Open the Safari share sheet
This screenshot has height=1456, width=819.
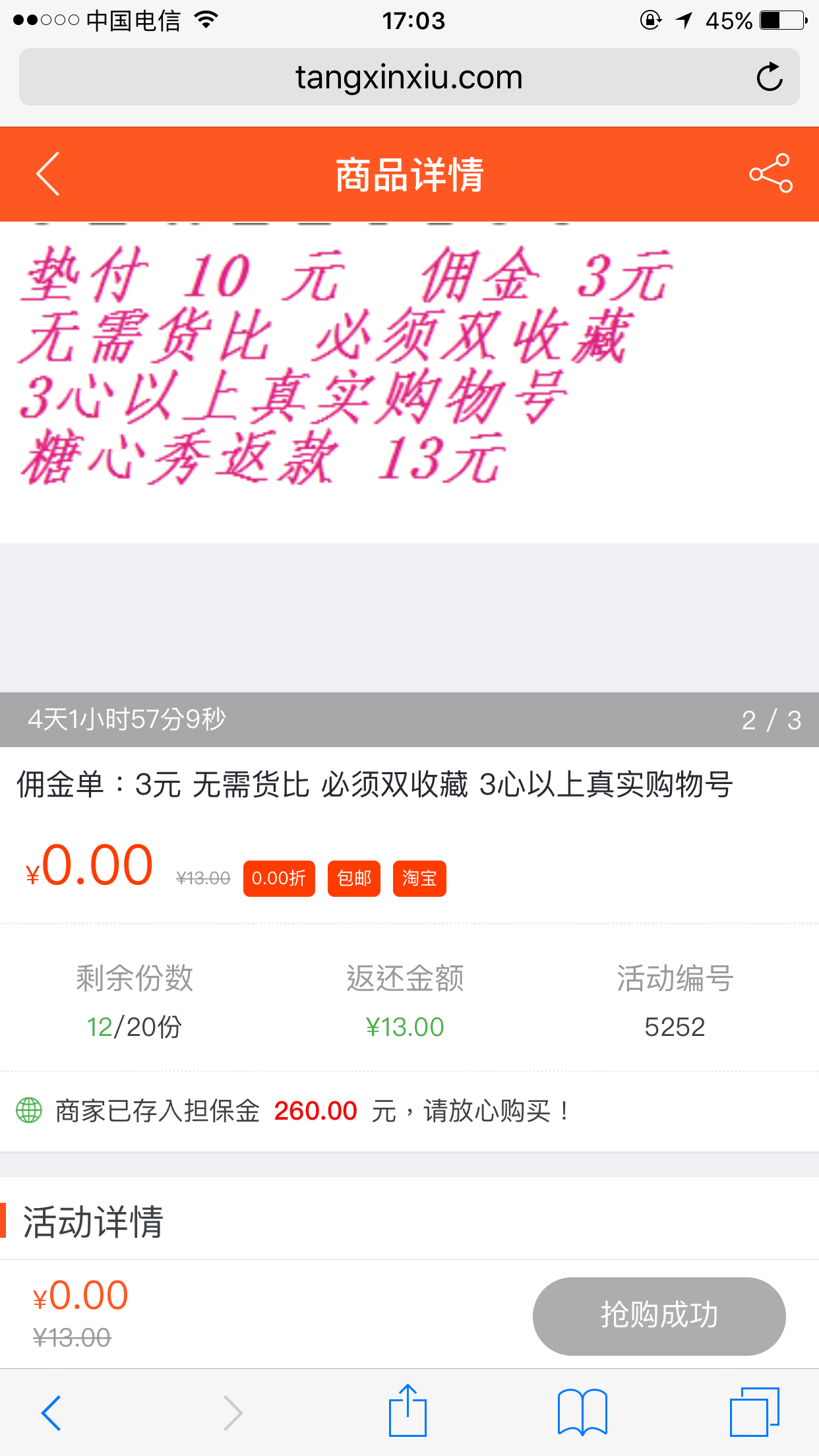[x=408, y=1410]
